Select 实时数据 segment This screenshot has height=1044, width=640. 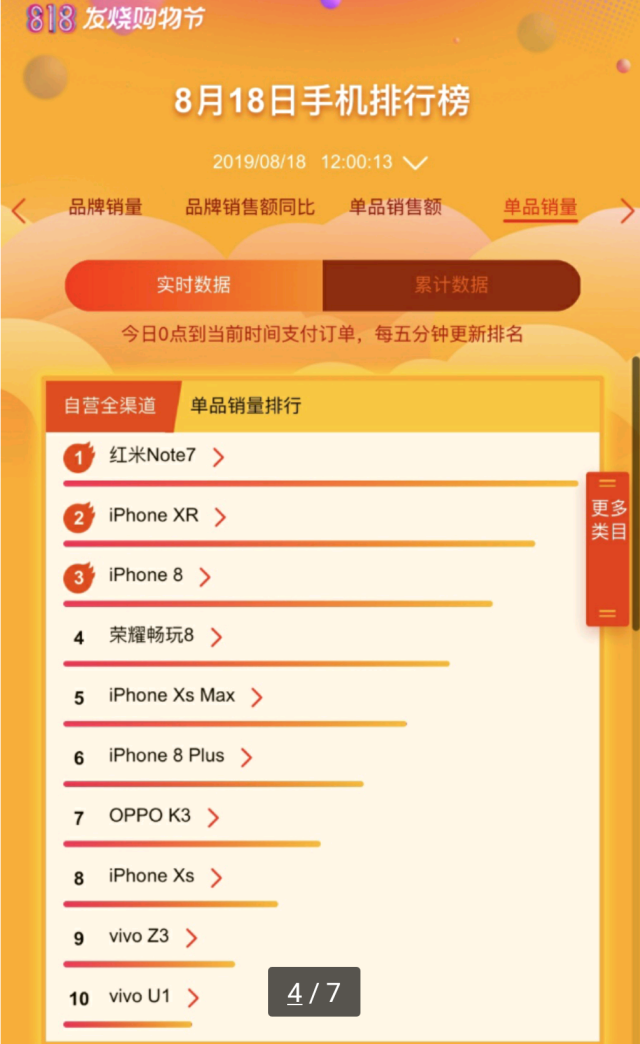point(194,285)
